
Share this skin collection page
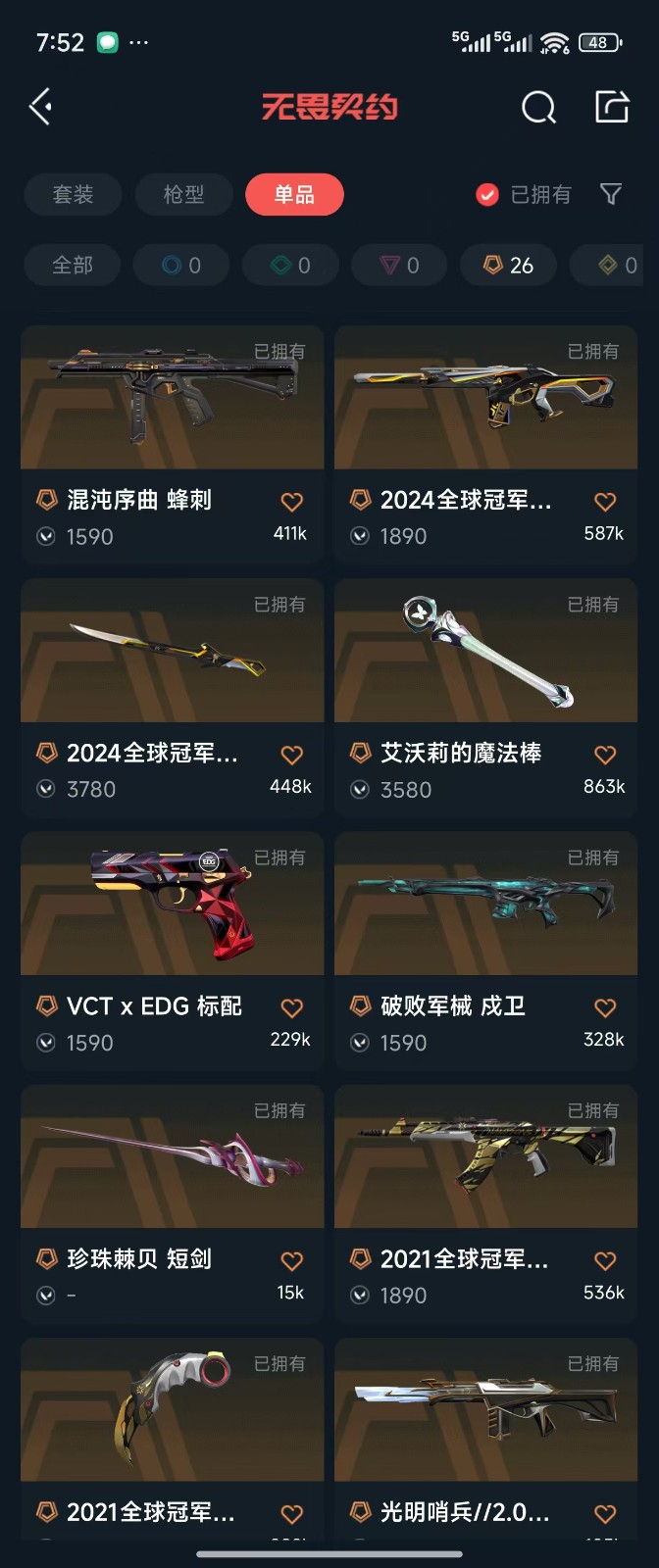(612, 107)
